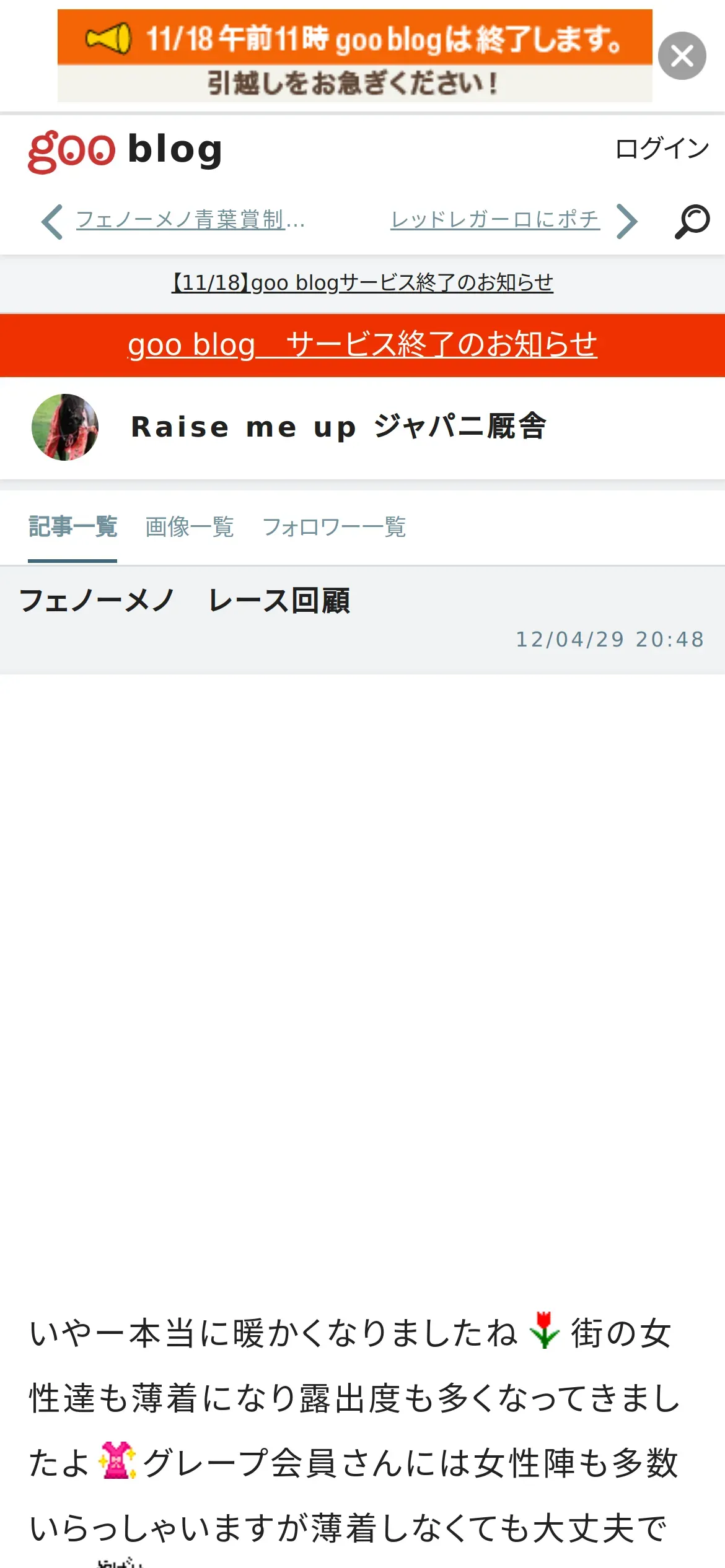Dismiss the goo blog closing banner

point(682,56)
